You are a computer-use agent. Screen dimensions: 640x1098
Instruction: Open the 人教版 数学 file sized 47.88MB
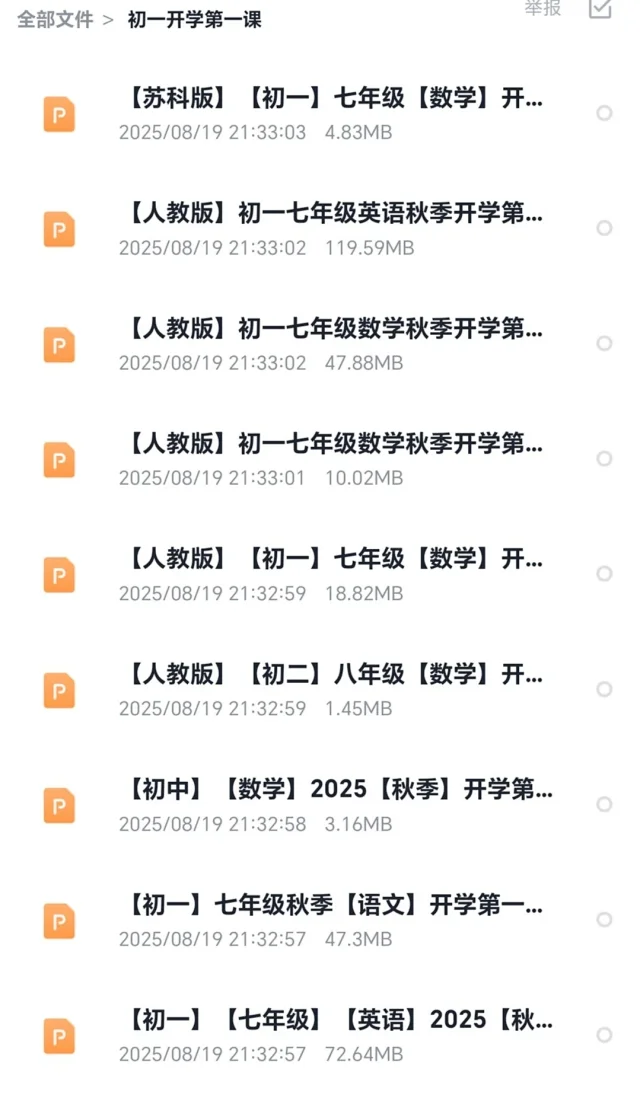(x=320, y=344)
